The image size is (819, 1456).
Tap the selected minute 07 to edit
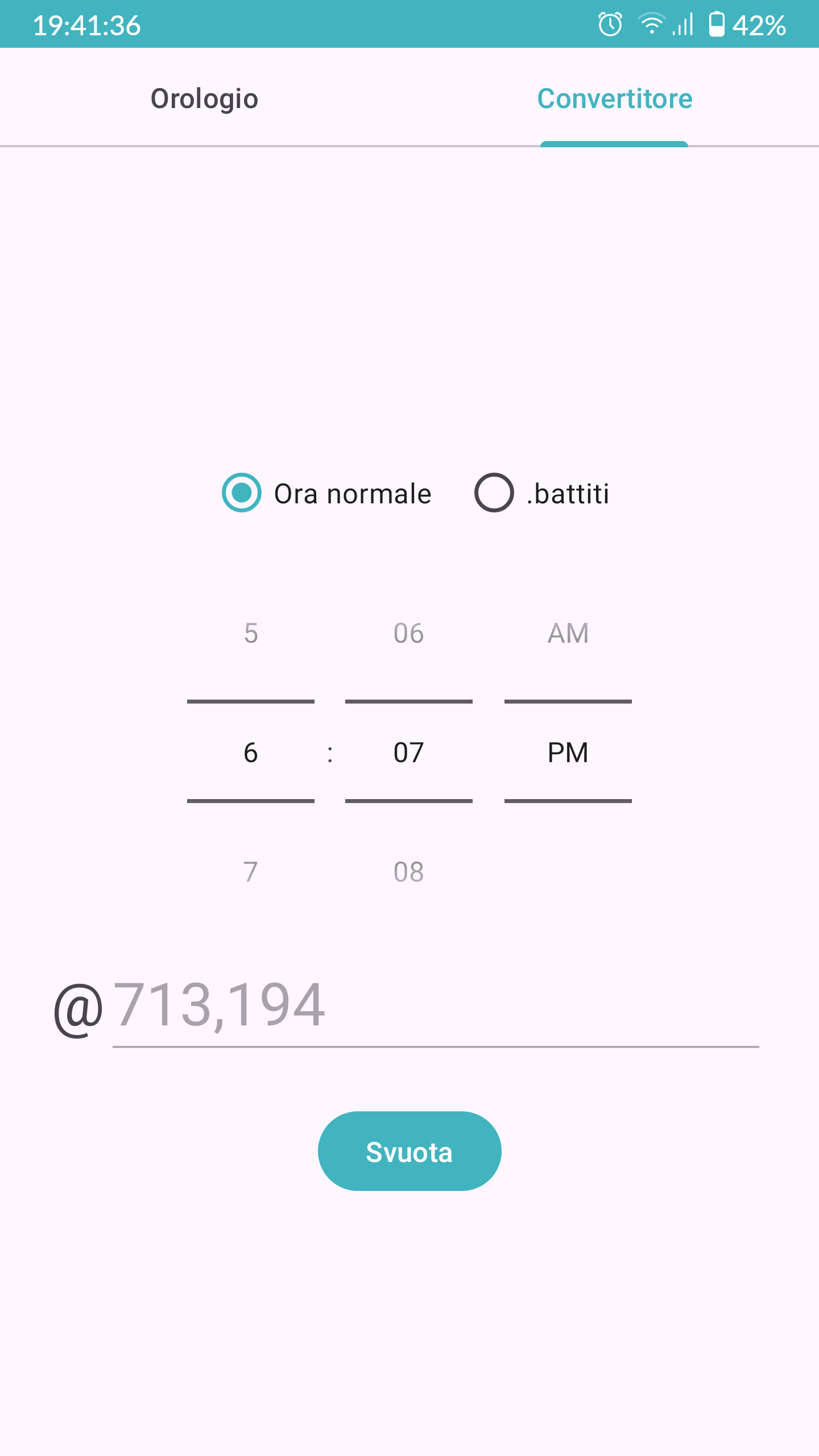tap(408, 753)
